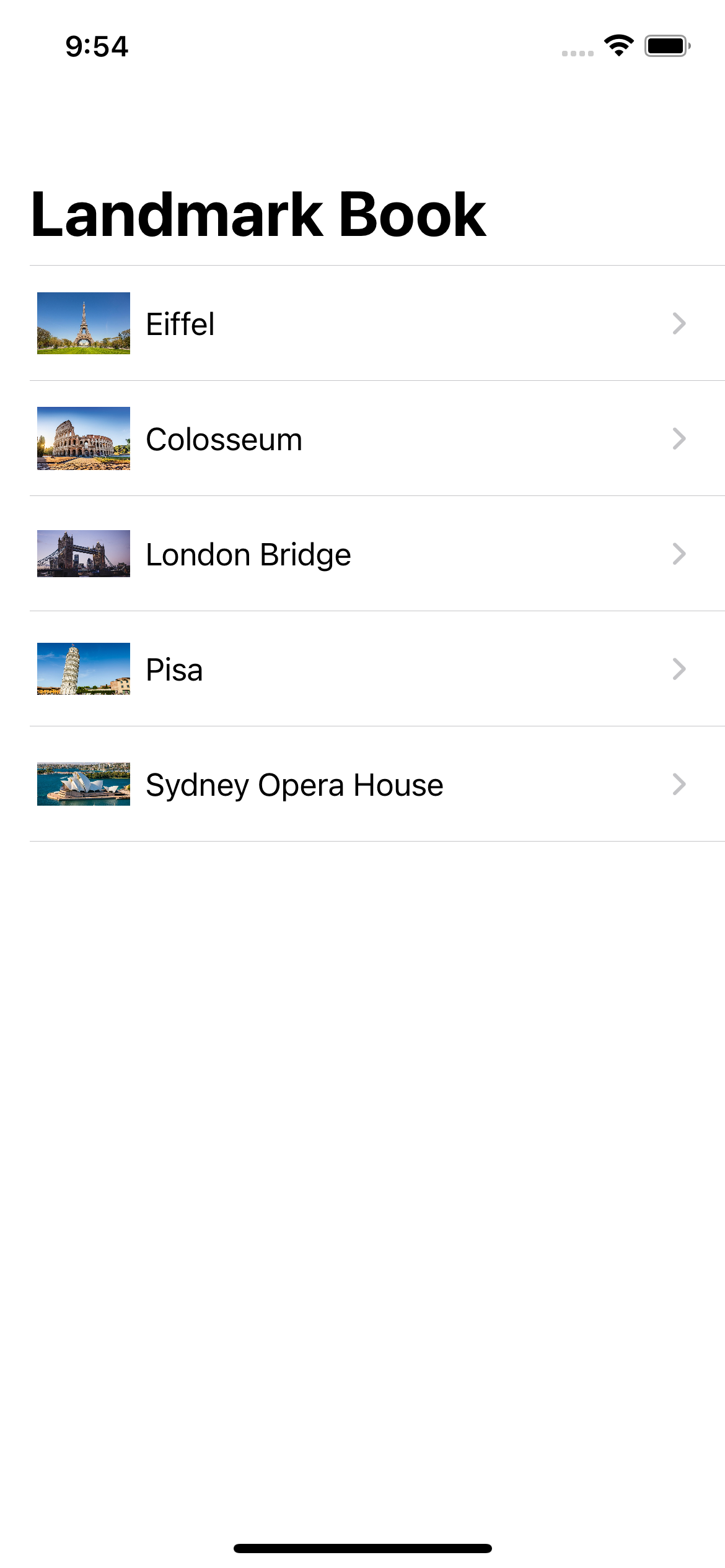Expand the Colosseum row via its chevron

[x=680, y=440]
